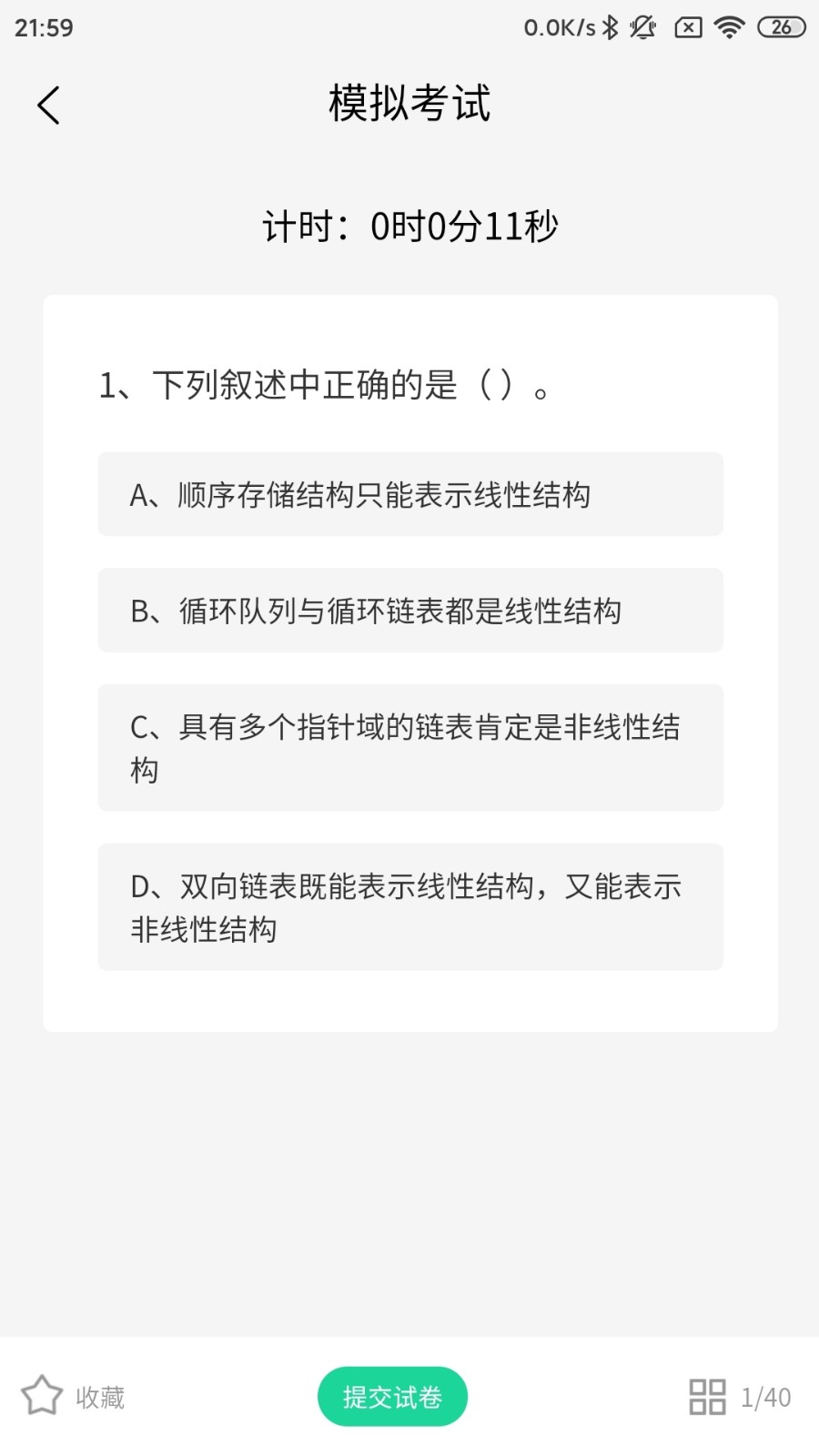Image resolution: width=819 pixels, height=1456 pixels.
Task: Tap the 提交试卷 submit button
Action: pos(392,1395)
